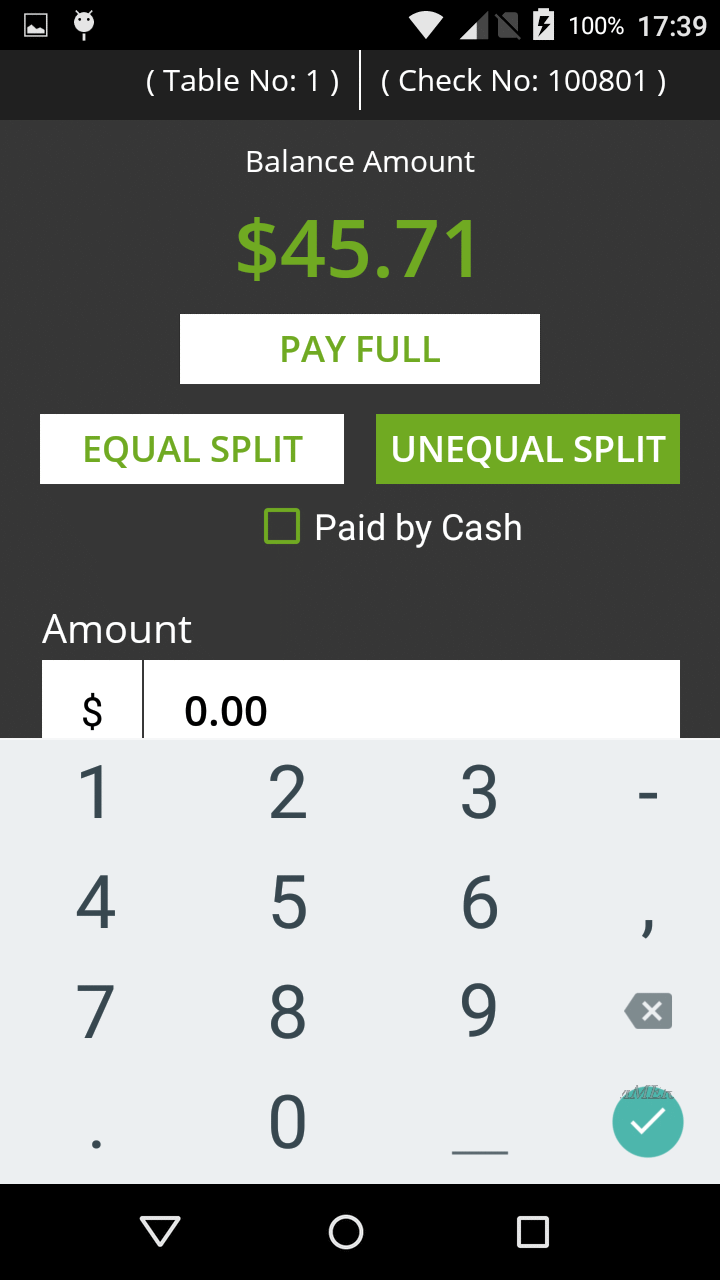Image resolution: width=720 pixels, height=1280 pixels.
Task: Tap the backspace key on the keypad
Action: tap(648, 1010)
